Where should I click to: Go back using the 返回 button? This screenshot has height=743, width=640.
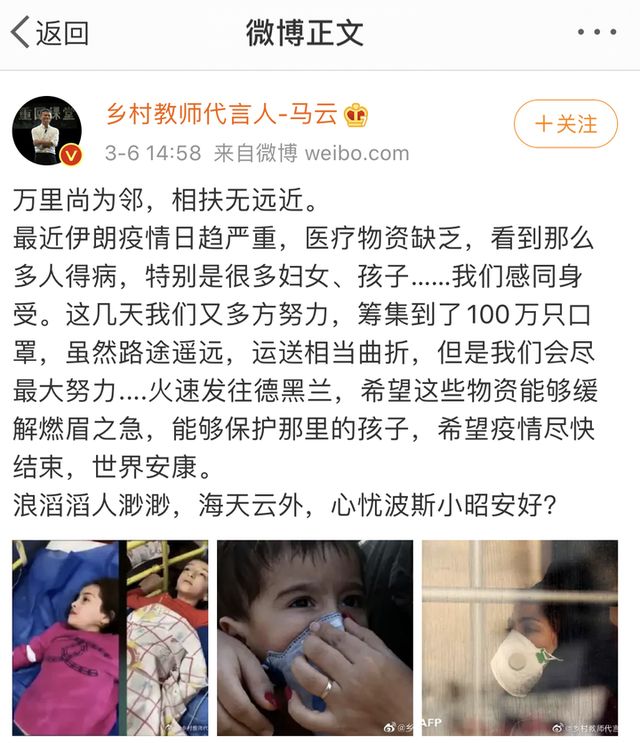point(48,32)
